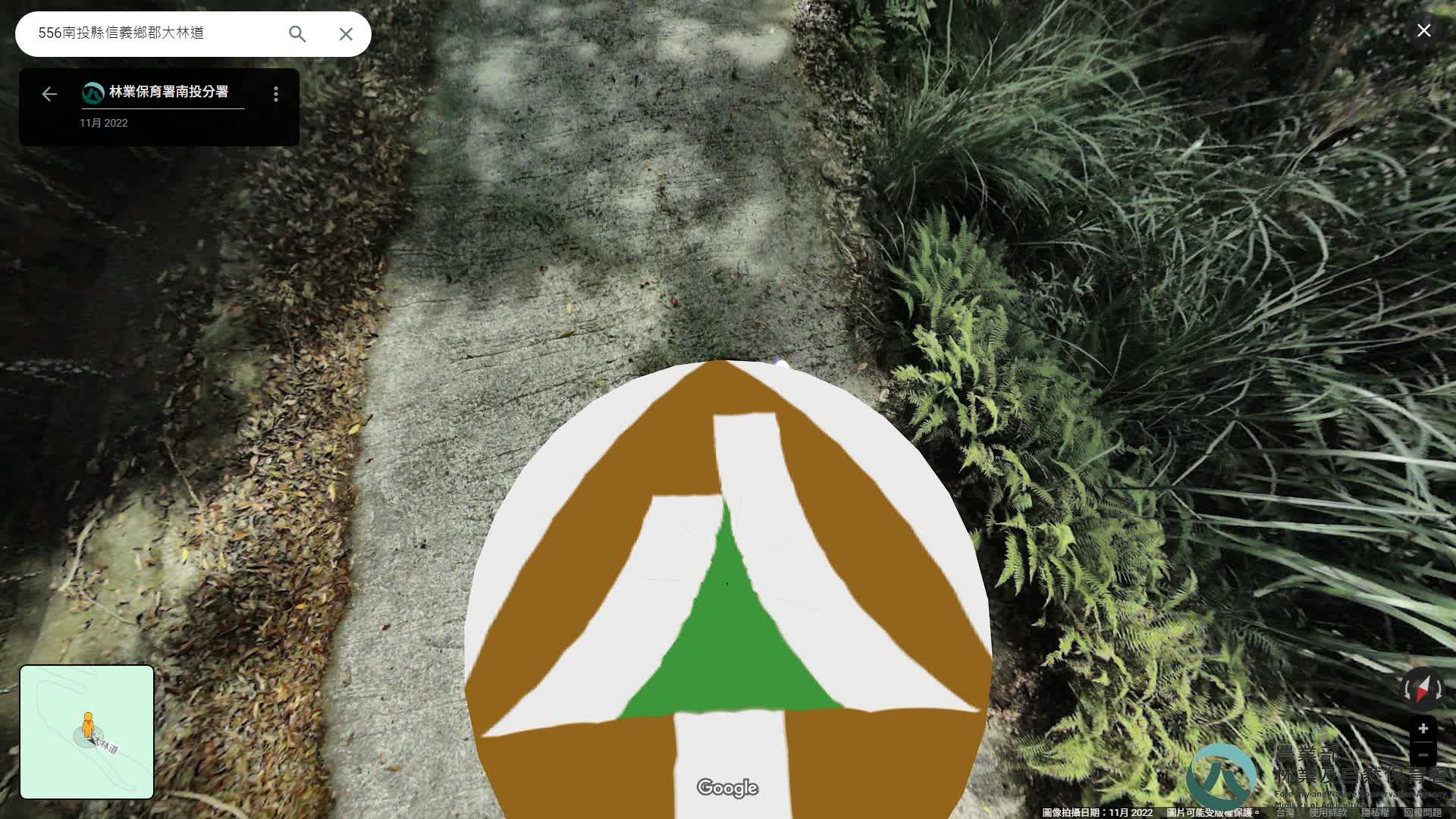The image size is (1456, 819).
Task: Tap the magnifier search icon
Action: [297, 34]
